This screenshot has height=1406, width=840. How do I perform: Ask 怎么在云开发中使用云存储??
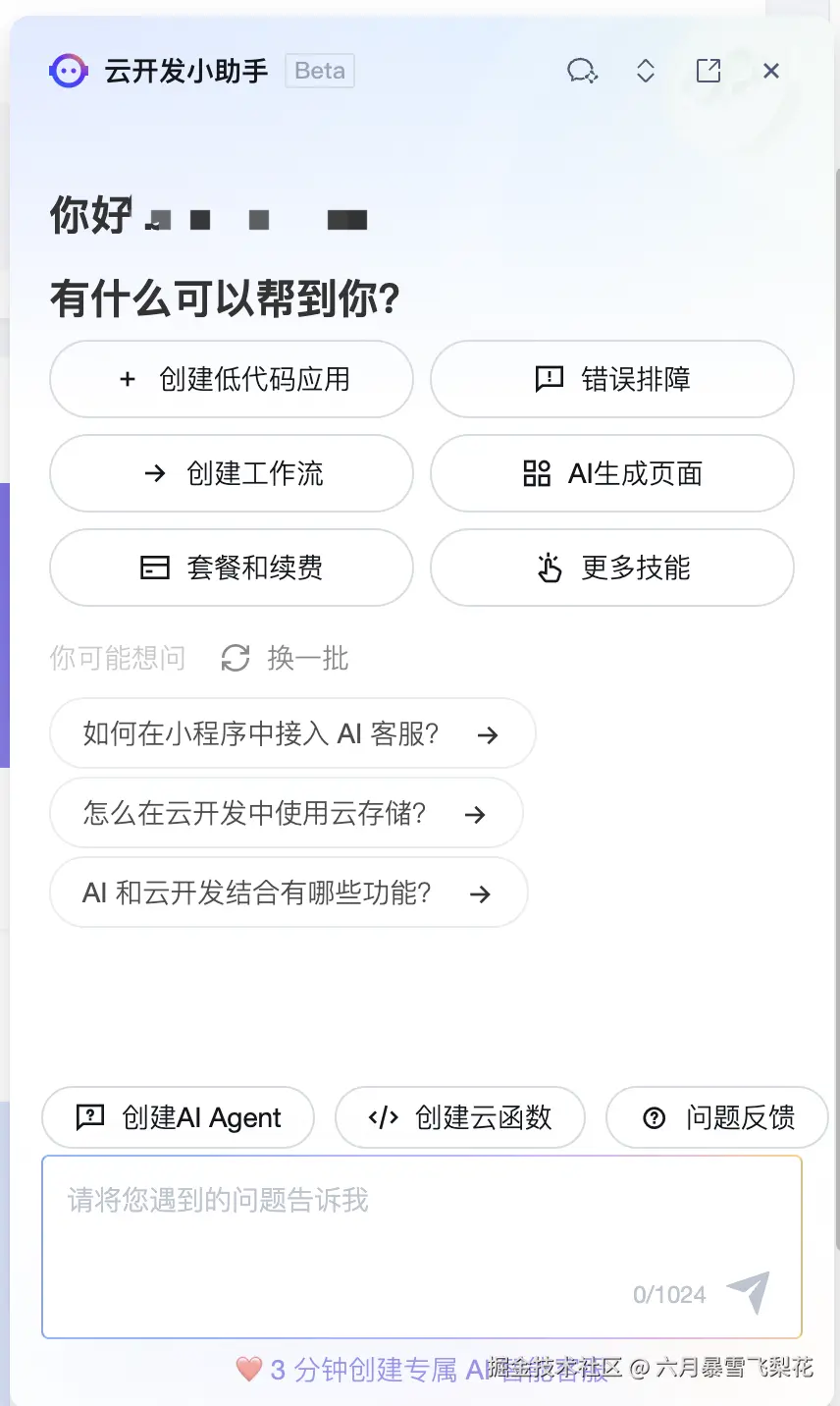coord(286,813)
